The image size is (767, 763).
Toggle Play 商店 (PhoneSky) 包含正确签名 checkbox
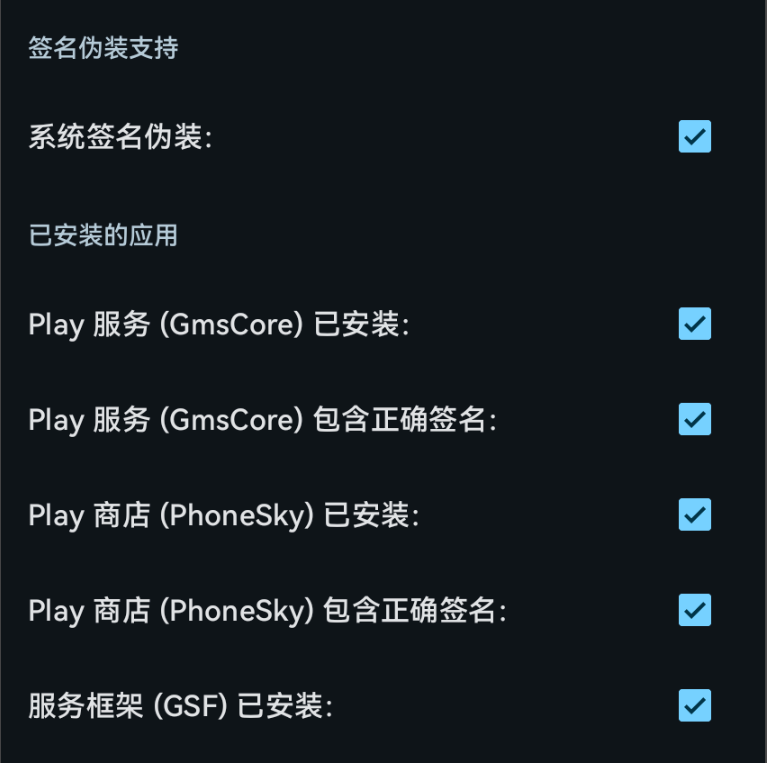tap(694, 609)
